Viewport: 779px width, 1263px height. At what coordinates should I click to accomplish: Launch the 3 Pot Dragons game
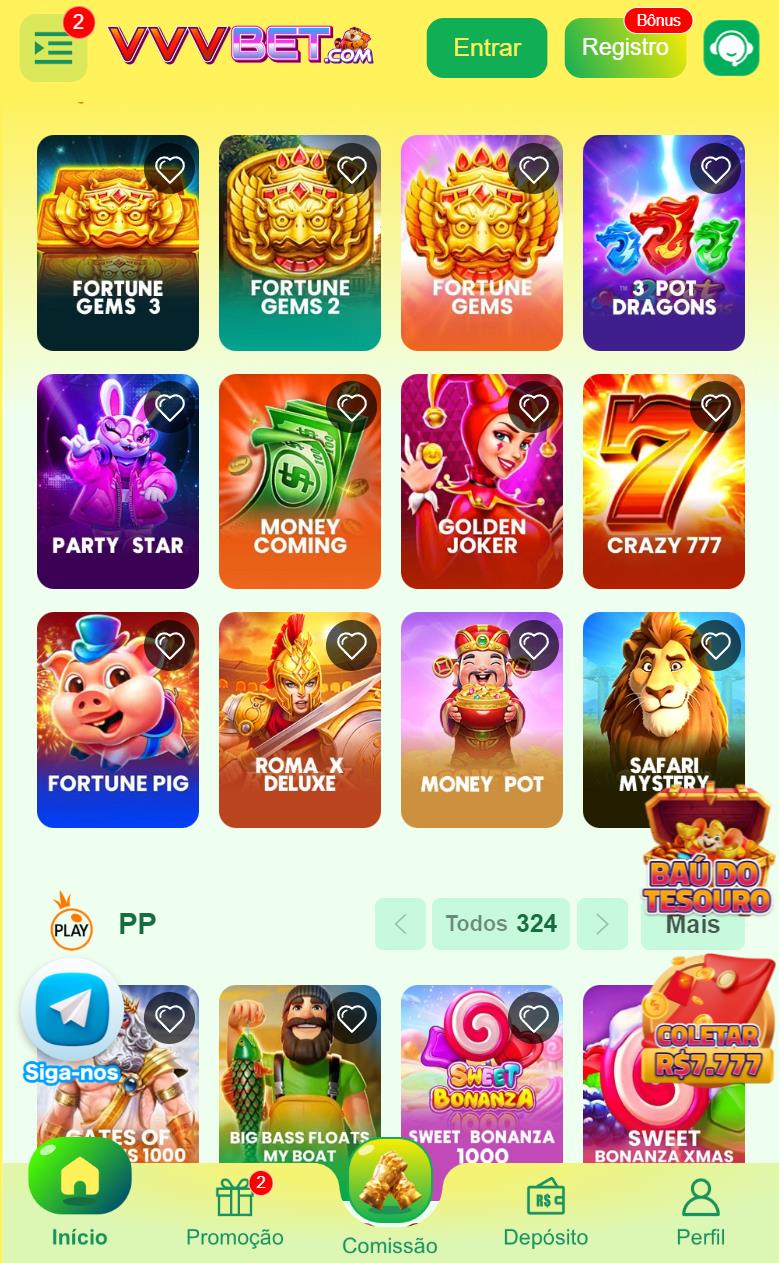[x=663, y=260]
